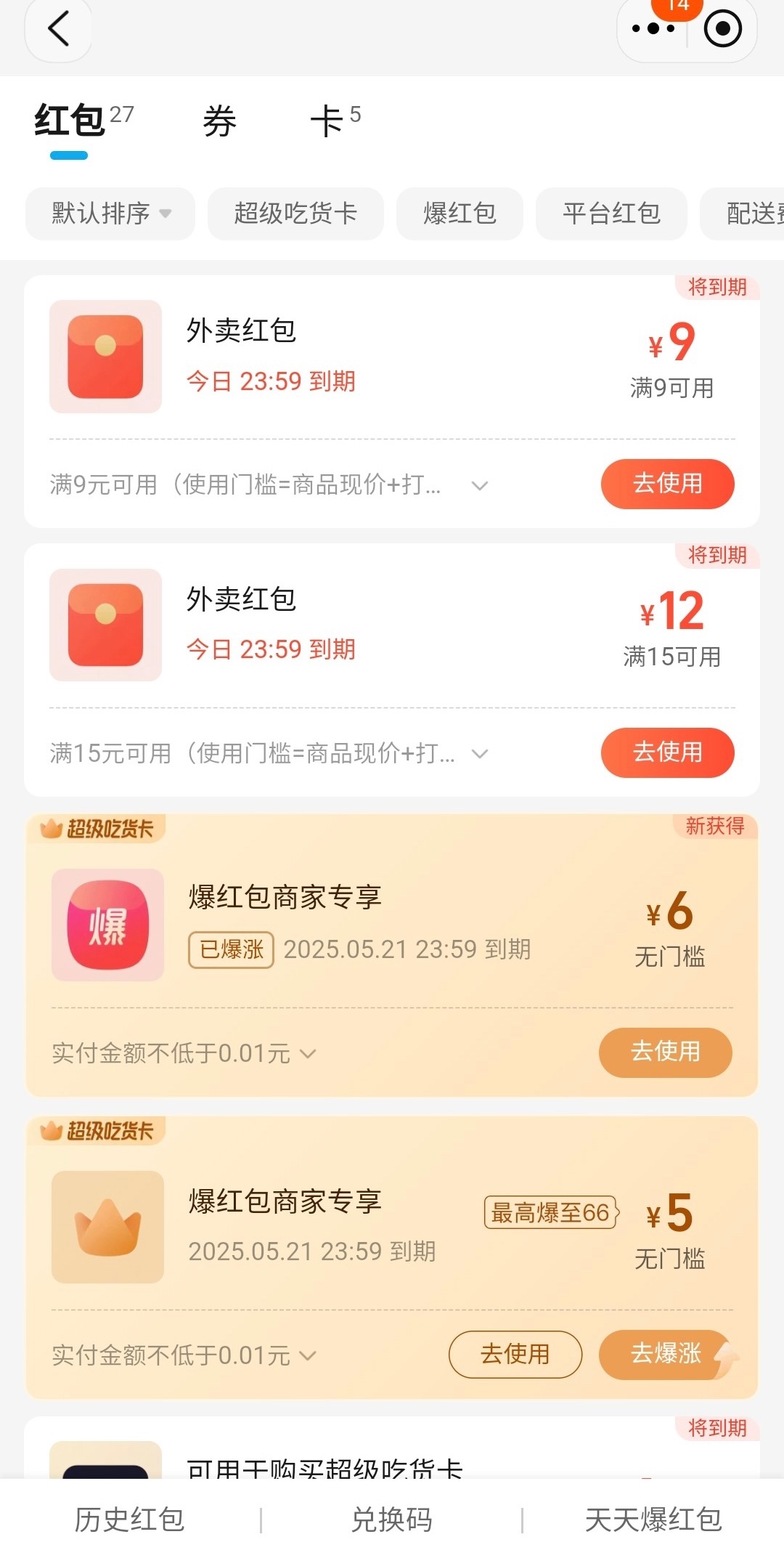This screenshot has width=784, height=1550.
Task: Tap 去使用 on the ¥5 爆红包
Action: point(515,1354)
